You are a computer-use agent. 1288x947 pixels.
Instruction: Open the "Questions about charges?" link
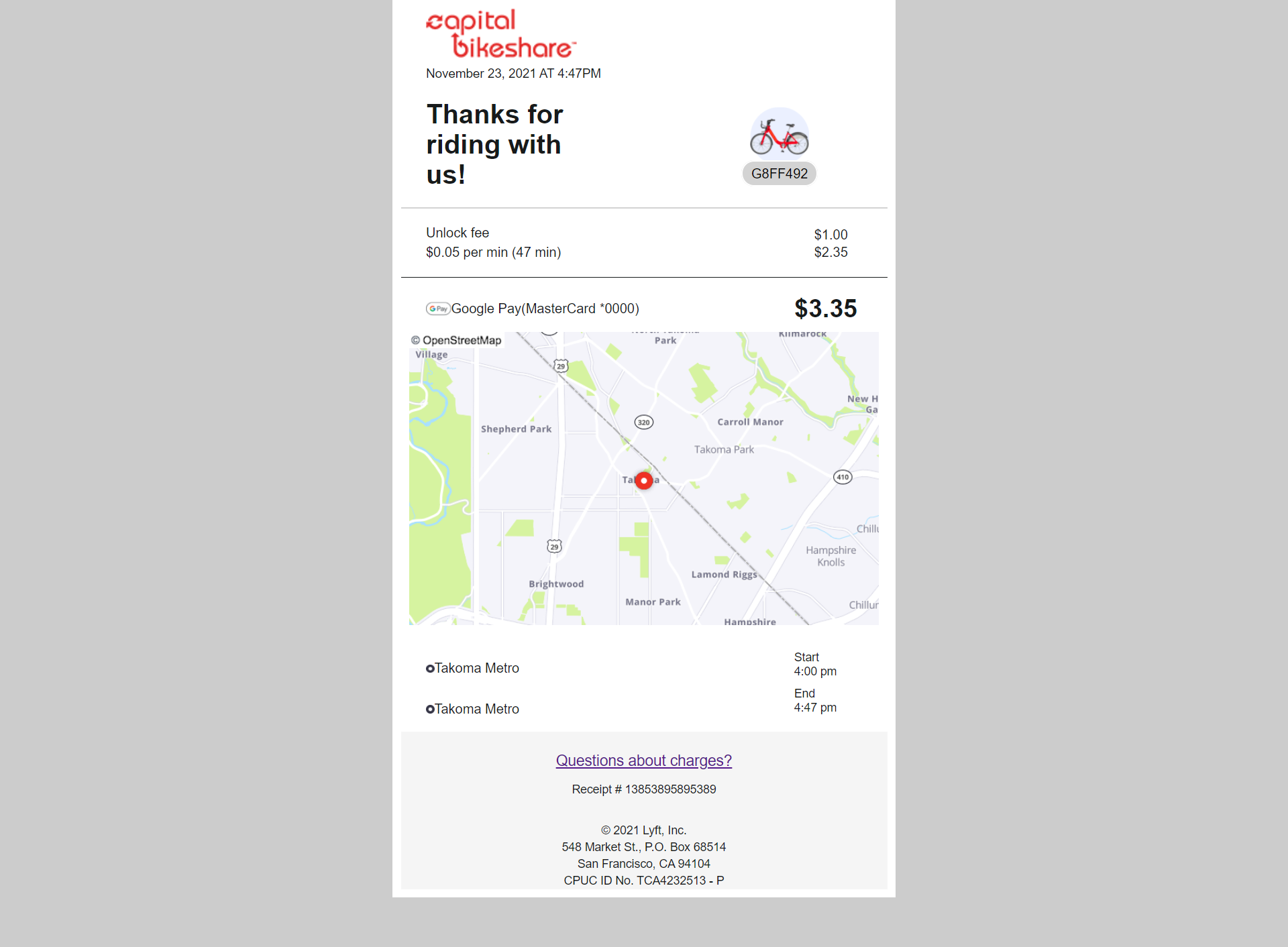coord(643,761)
